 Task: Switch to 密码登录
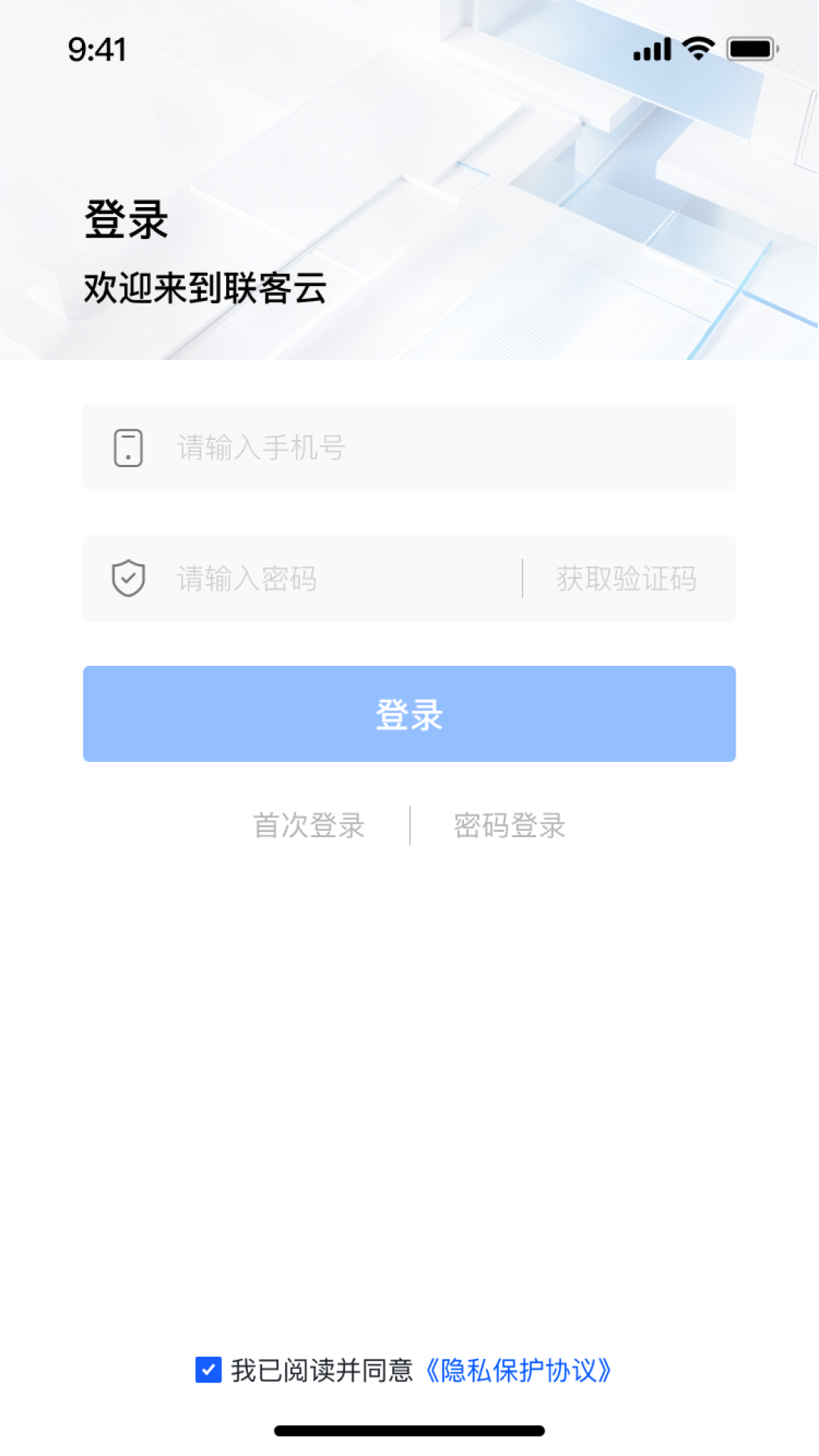tap(510, 825)
